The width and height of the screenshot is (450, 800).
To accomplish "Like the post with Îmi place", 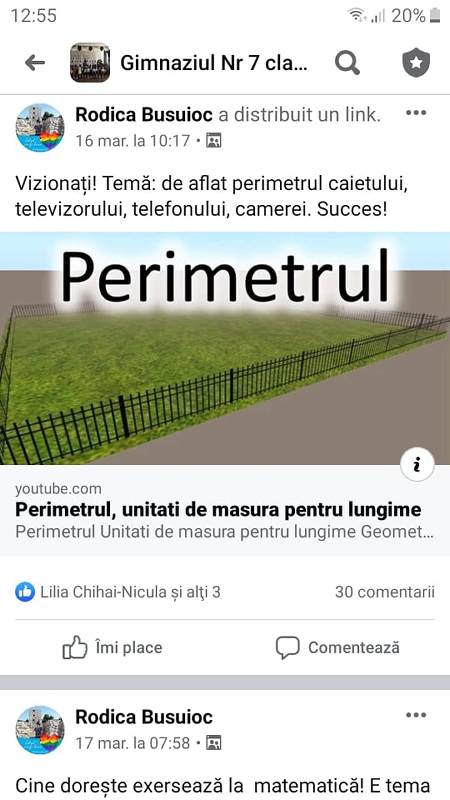I will pos(112,647).
